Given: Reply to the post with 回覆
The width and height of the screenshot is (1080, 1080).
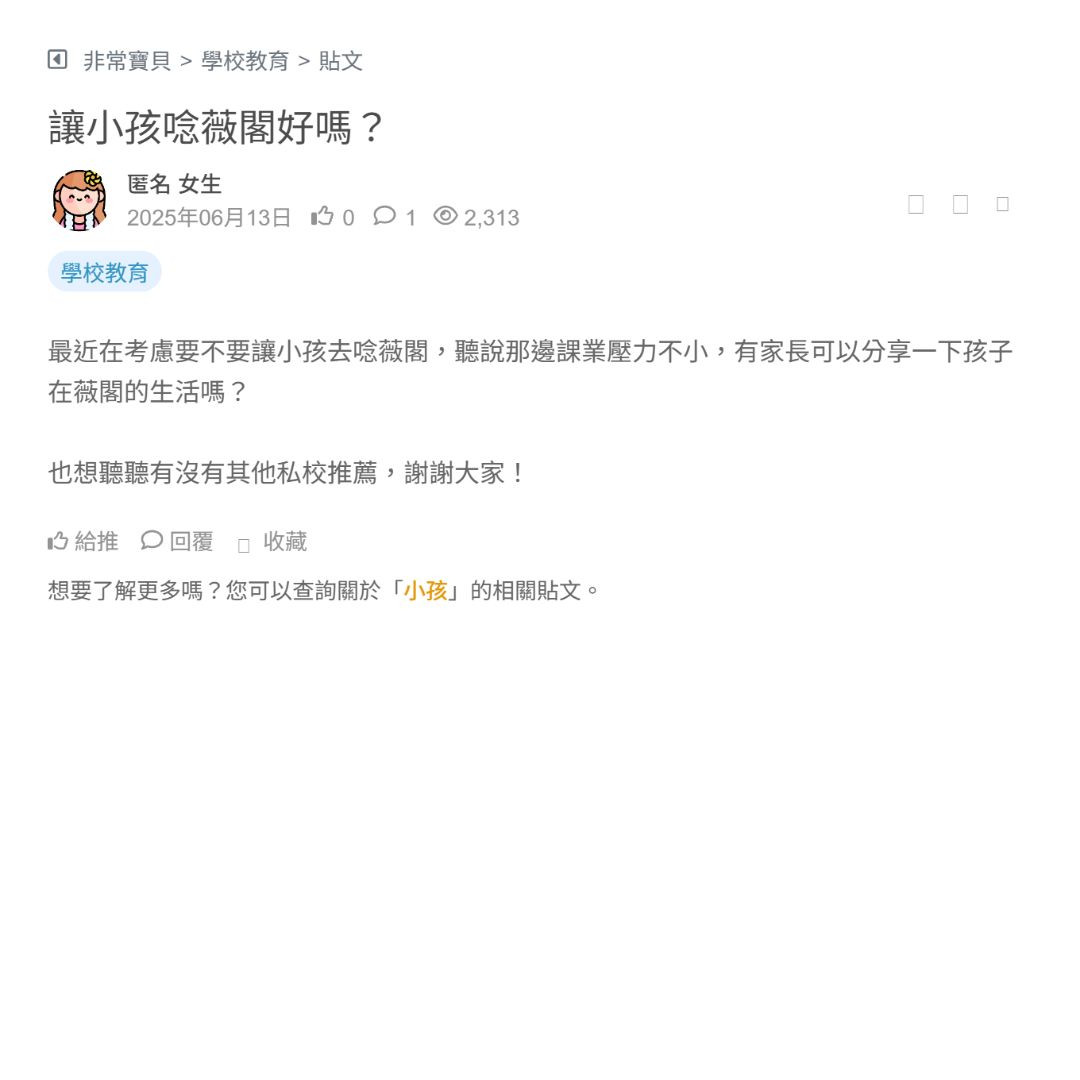Looking at the screenshot, I should click(178, 541).
